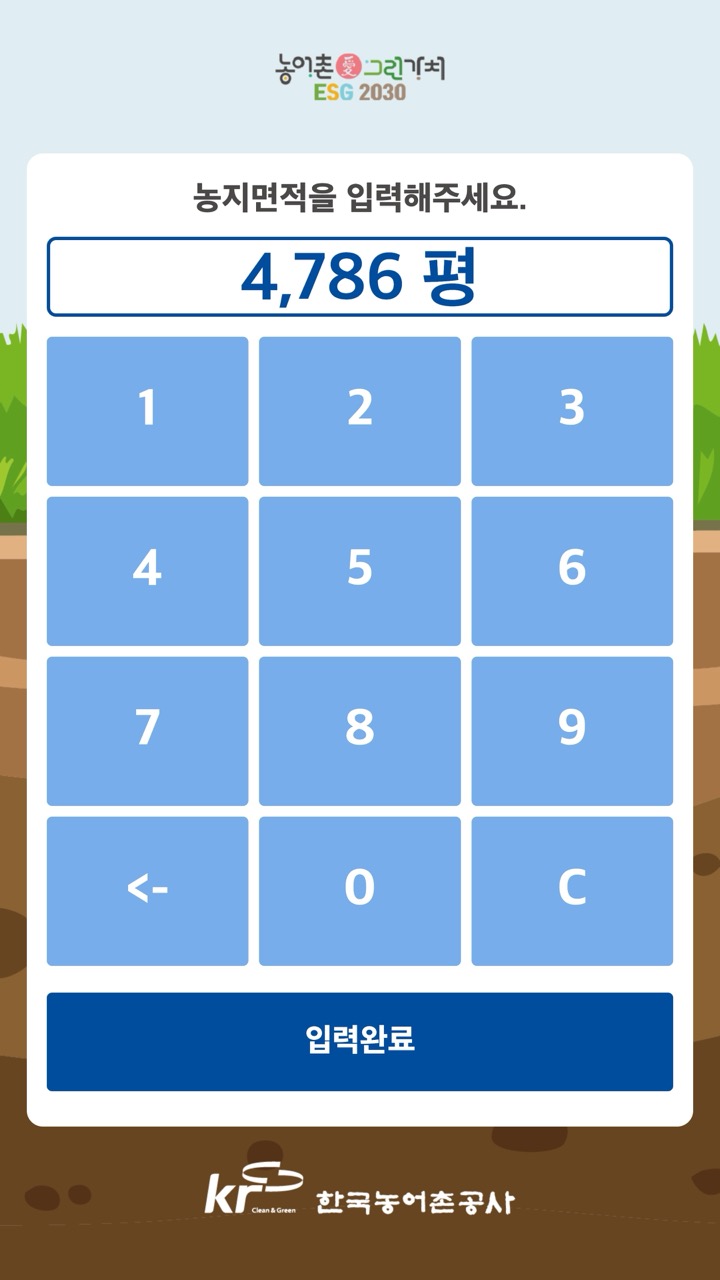
Task: Select the number 4 key
Action: click(147, 570)
